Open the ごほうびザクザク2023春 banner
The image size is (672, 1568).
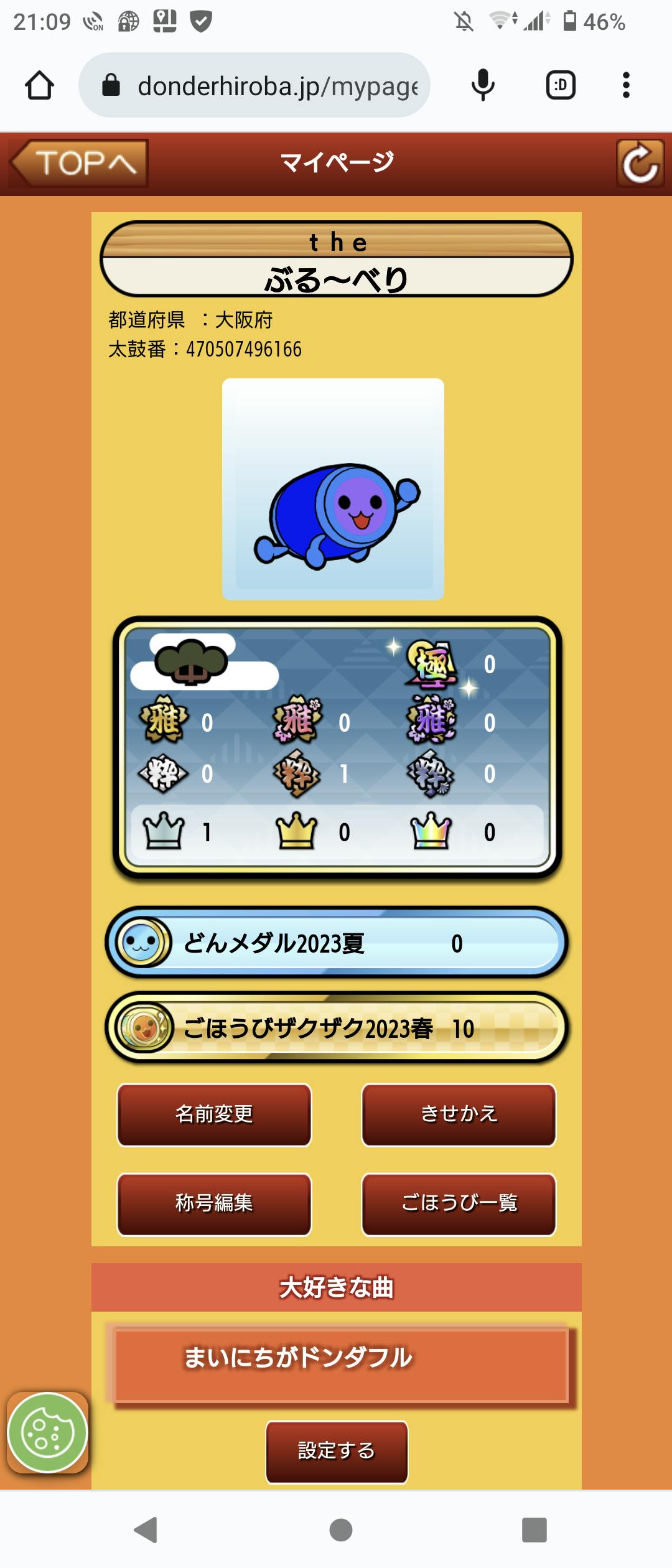click(336, 1027)
